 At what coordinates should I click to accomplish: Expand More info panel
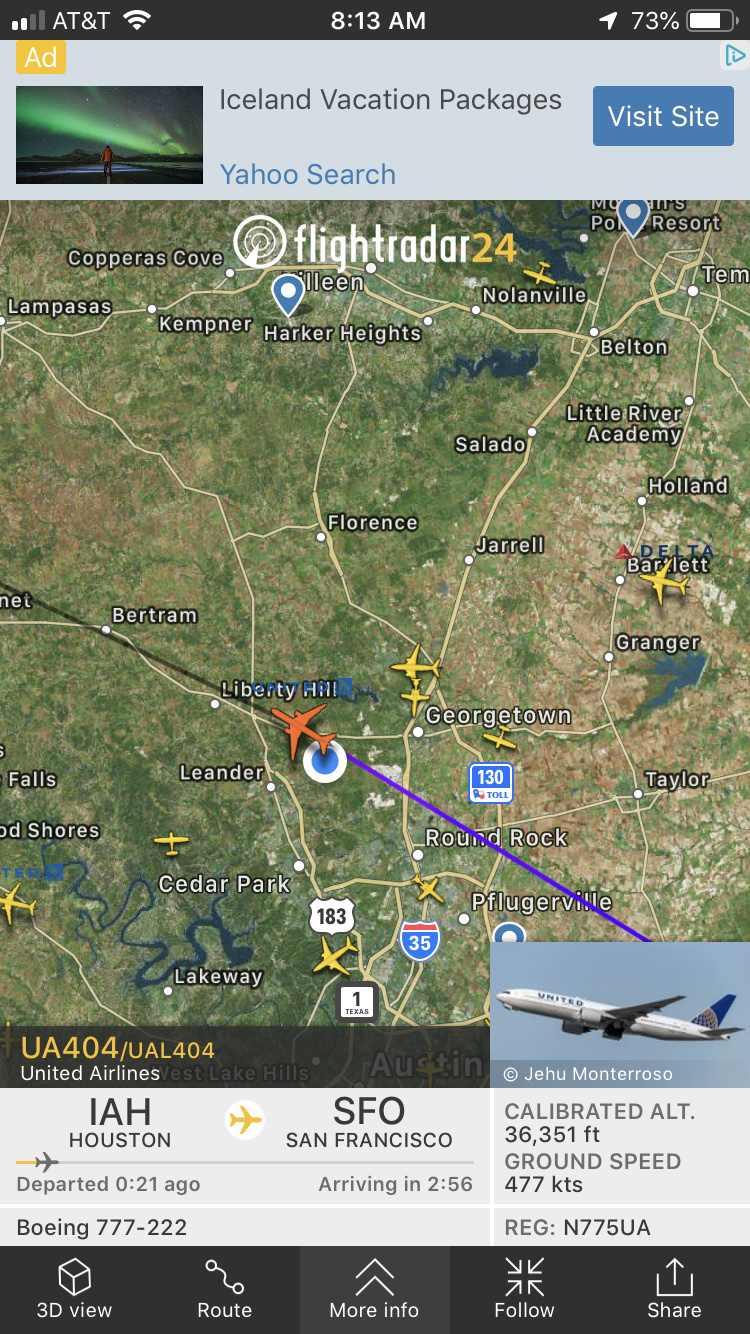374,1290
